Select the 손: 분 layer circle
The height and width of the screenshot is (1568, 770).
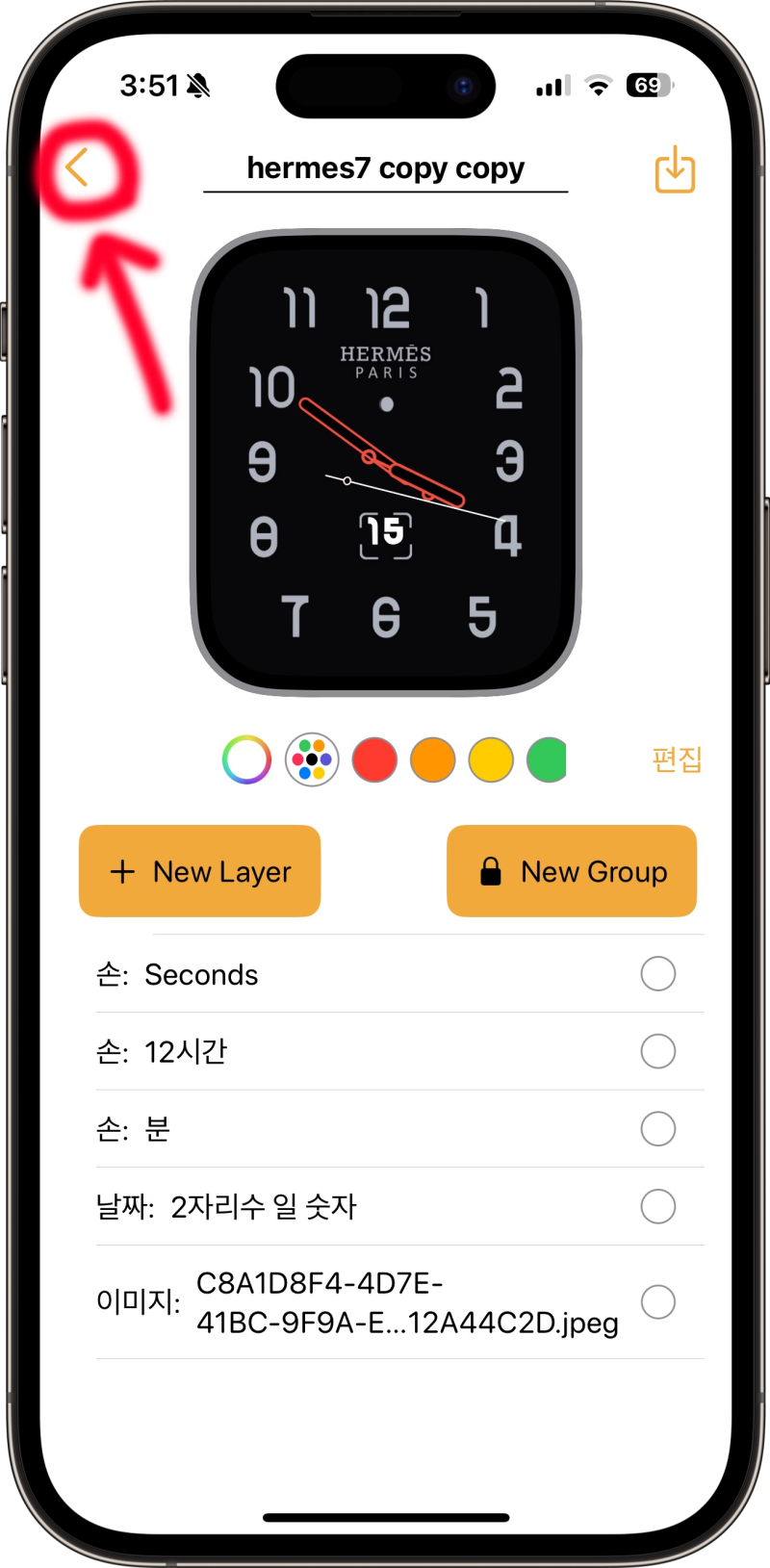pyautogui.click(x=658, y=1129)
